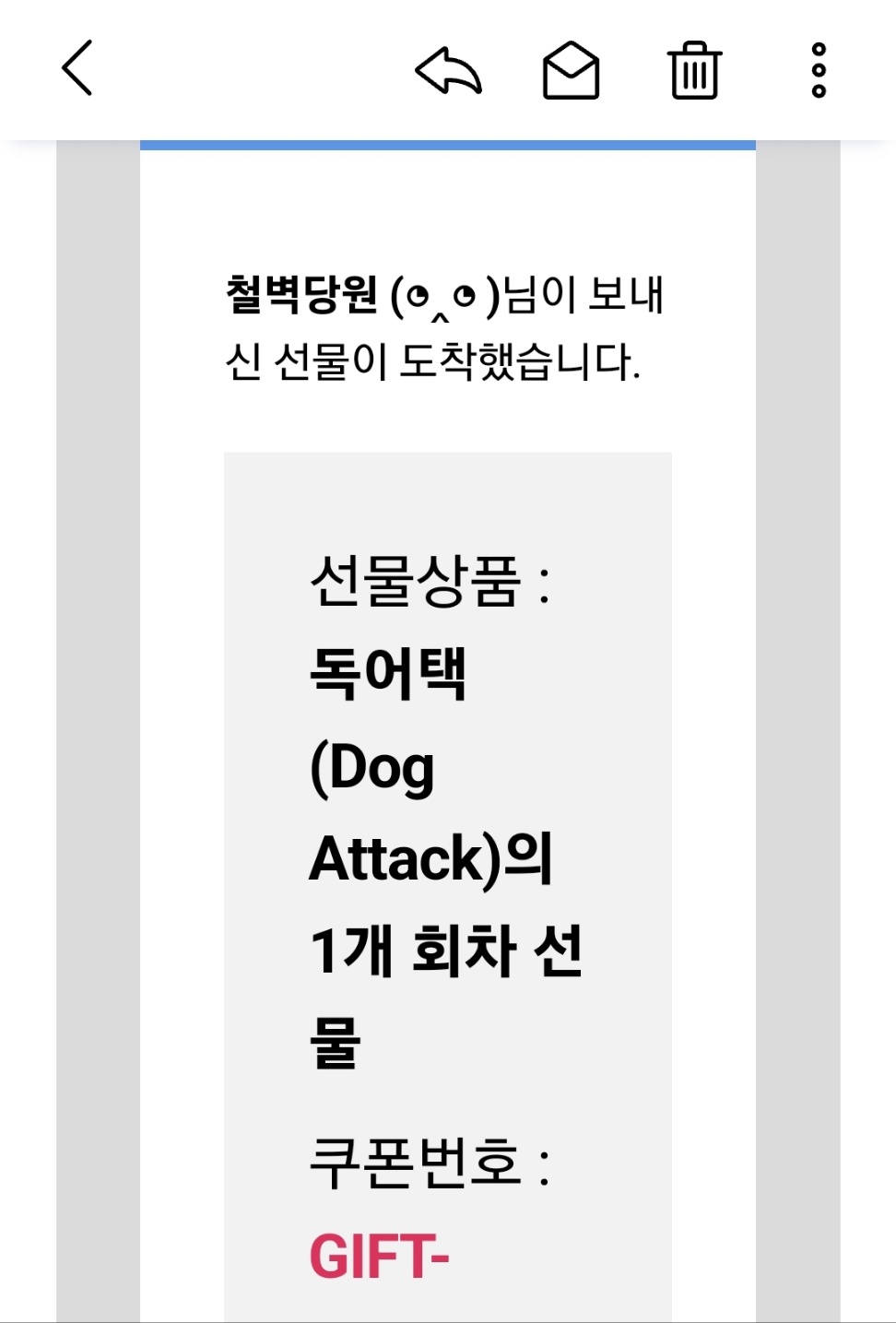896x1323 pixels.
Task: Mark this email as read or unread
Action: coord(571,70)
